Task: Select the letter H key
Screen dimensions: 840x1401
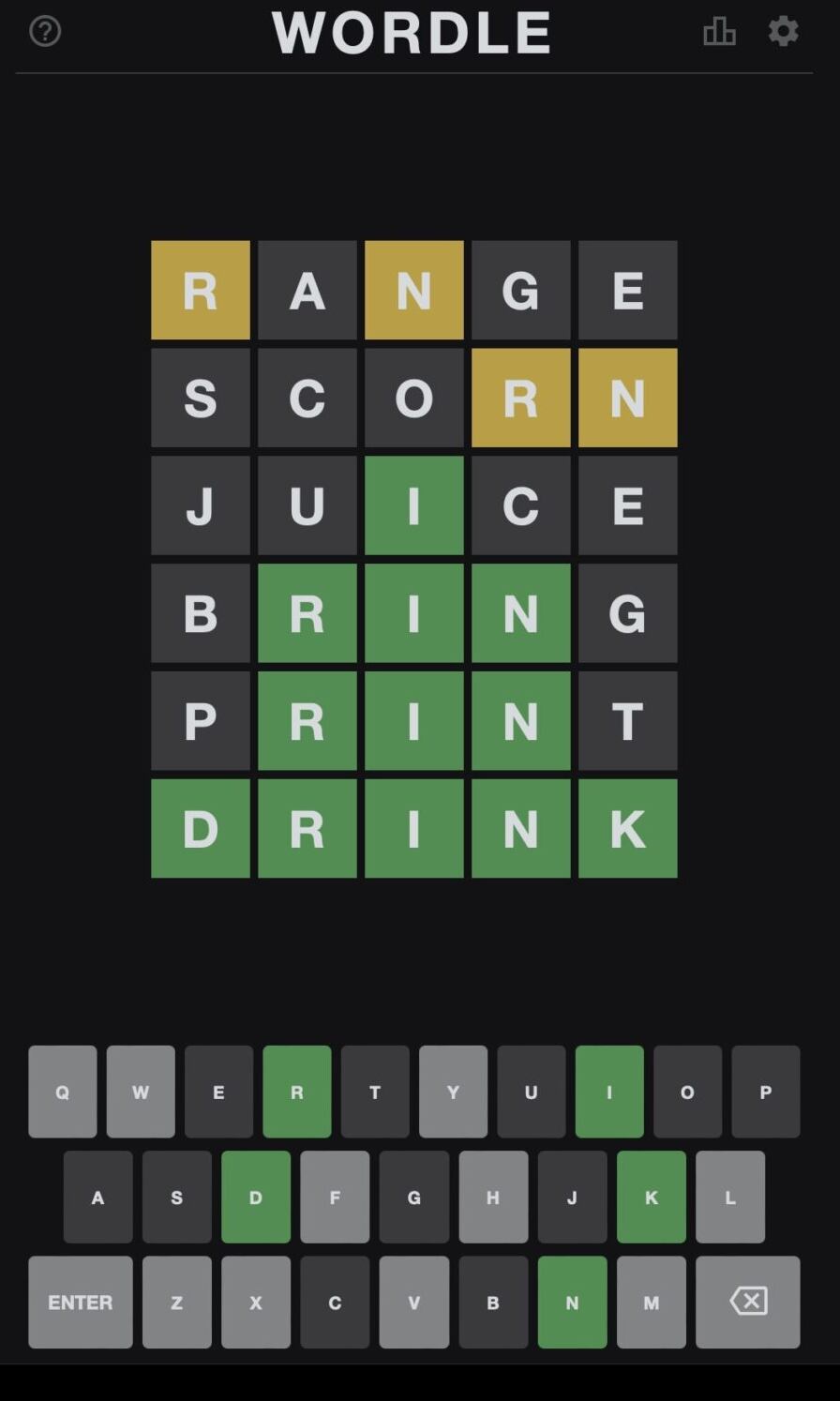Action: [x=493, y=1197]
